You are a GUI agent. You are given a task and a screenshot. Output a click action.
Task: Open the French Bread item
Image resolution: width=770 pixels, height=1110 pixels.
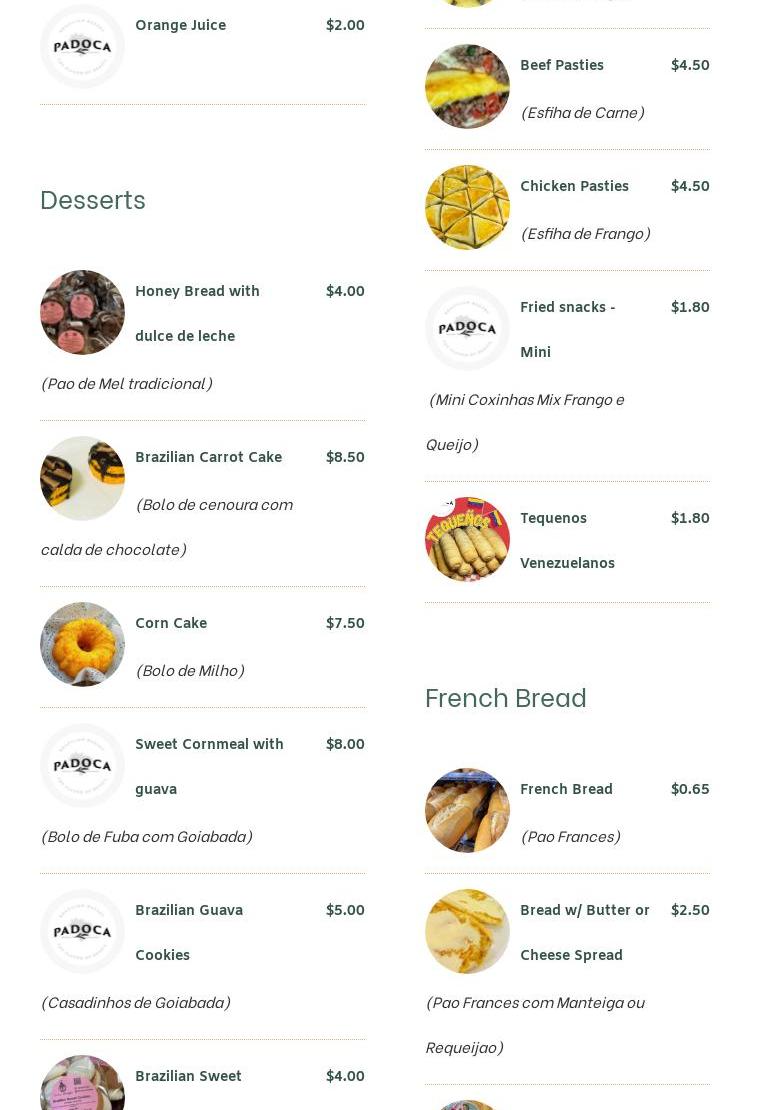tap(566, 790)
